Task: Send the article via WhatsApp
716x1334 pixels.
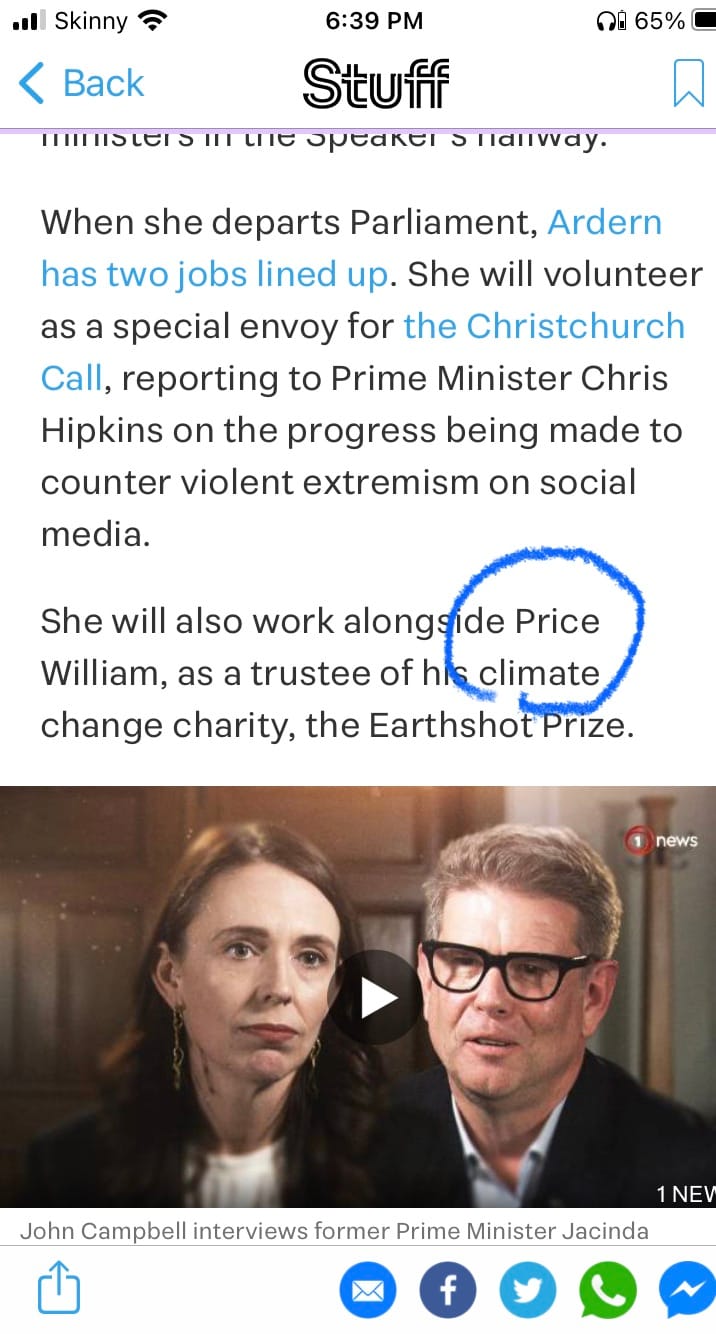Action: [607, 1291]
